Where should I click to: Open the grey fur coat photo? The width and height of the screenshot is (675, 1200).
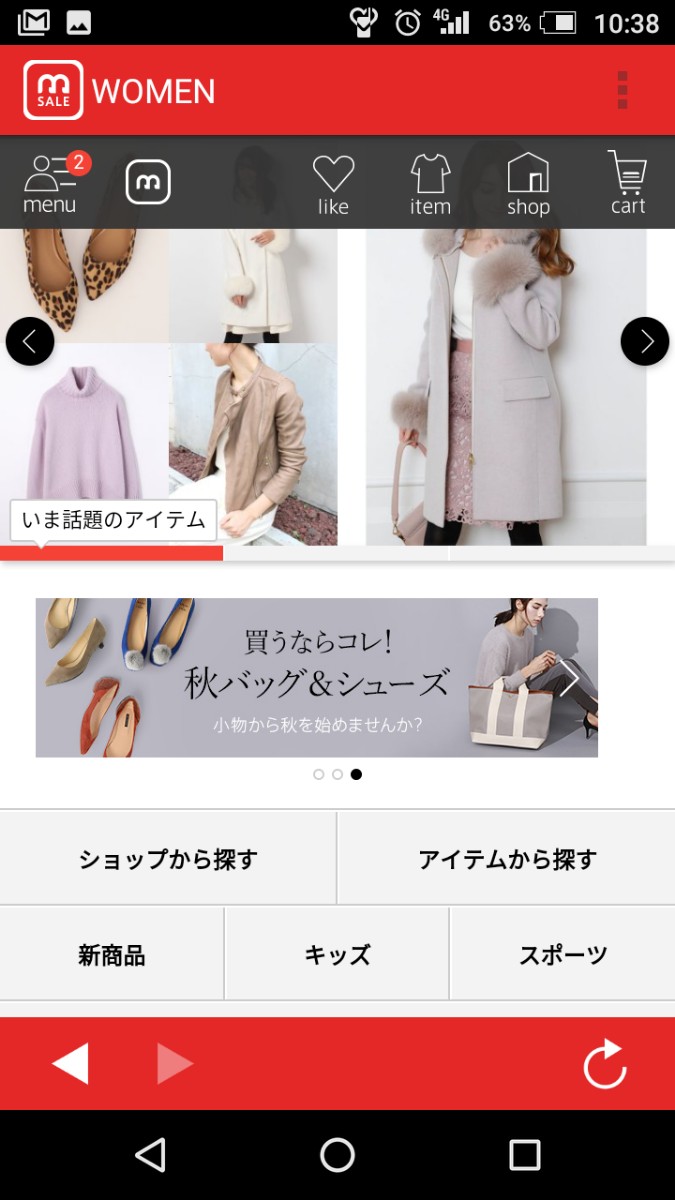(506, 387)
